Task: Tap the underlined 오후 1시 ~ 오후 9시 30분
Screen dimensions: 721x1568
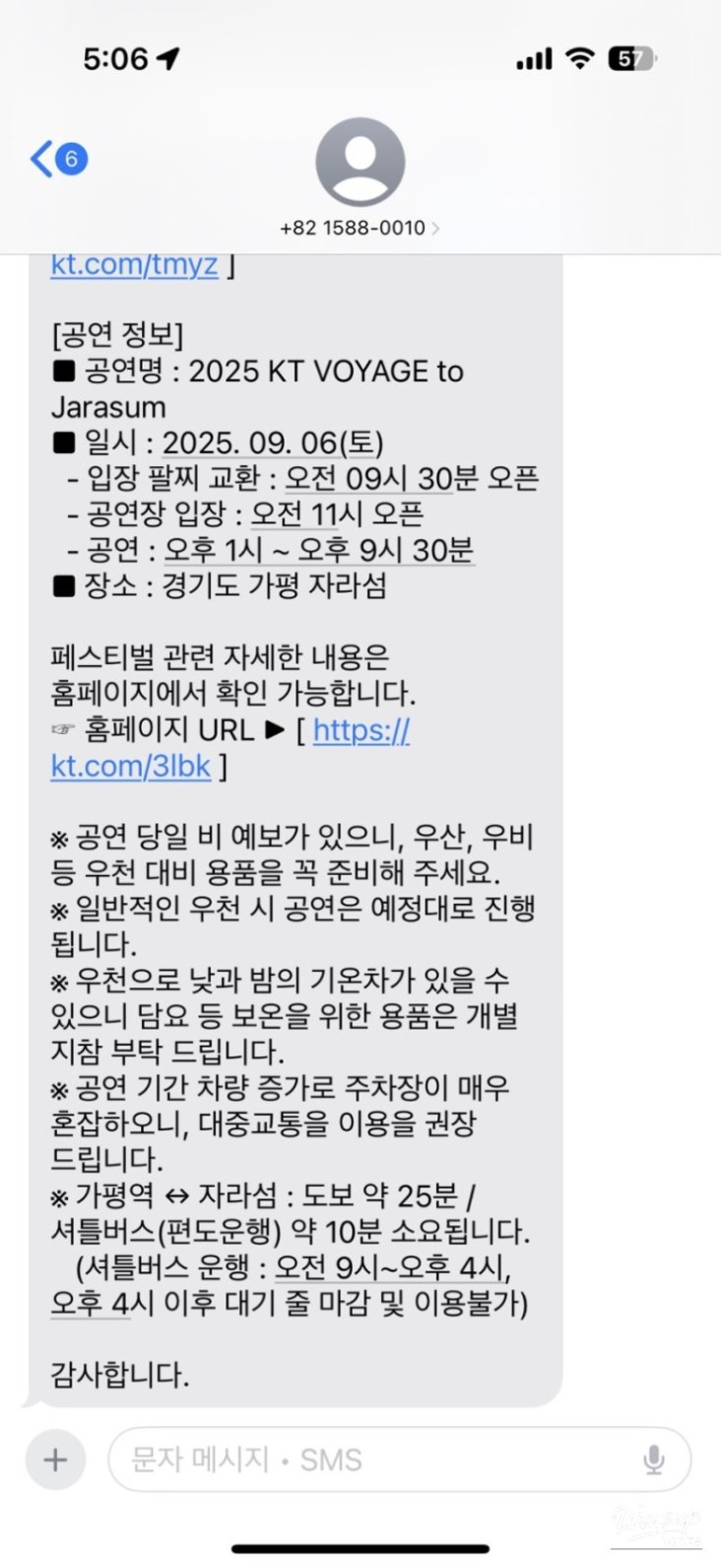Action: [318, 551]
